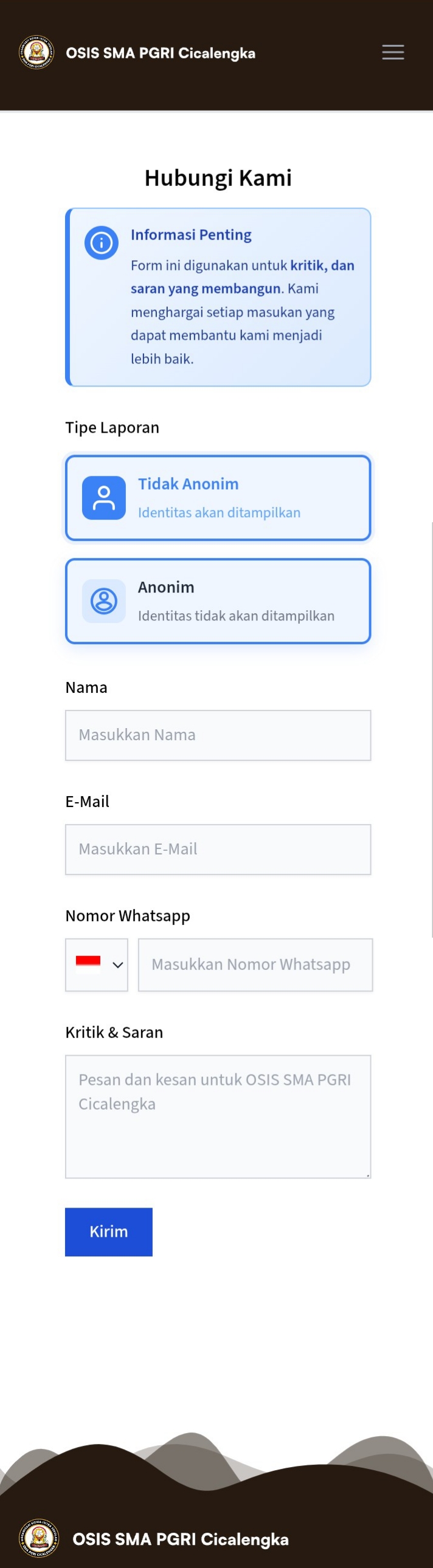Image resolution: width=433 pixels, height=1568 pixels.
Task: Open the hamburger navigation menu
Action: (393, 52)
